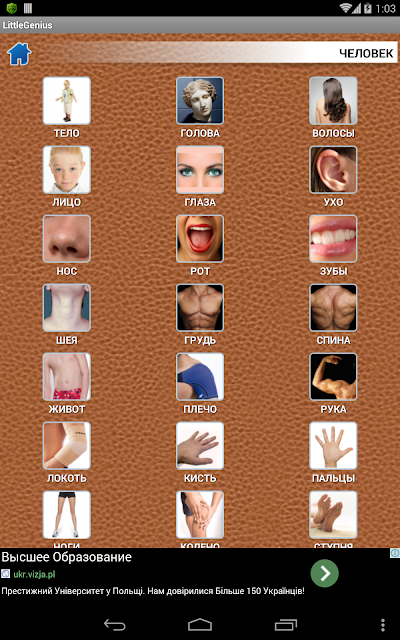Open the ПАЛЬЦЫ tile
The width and height of the screenshot is (400, 640).
[x=333, y=446]
